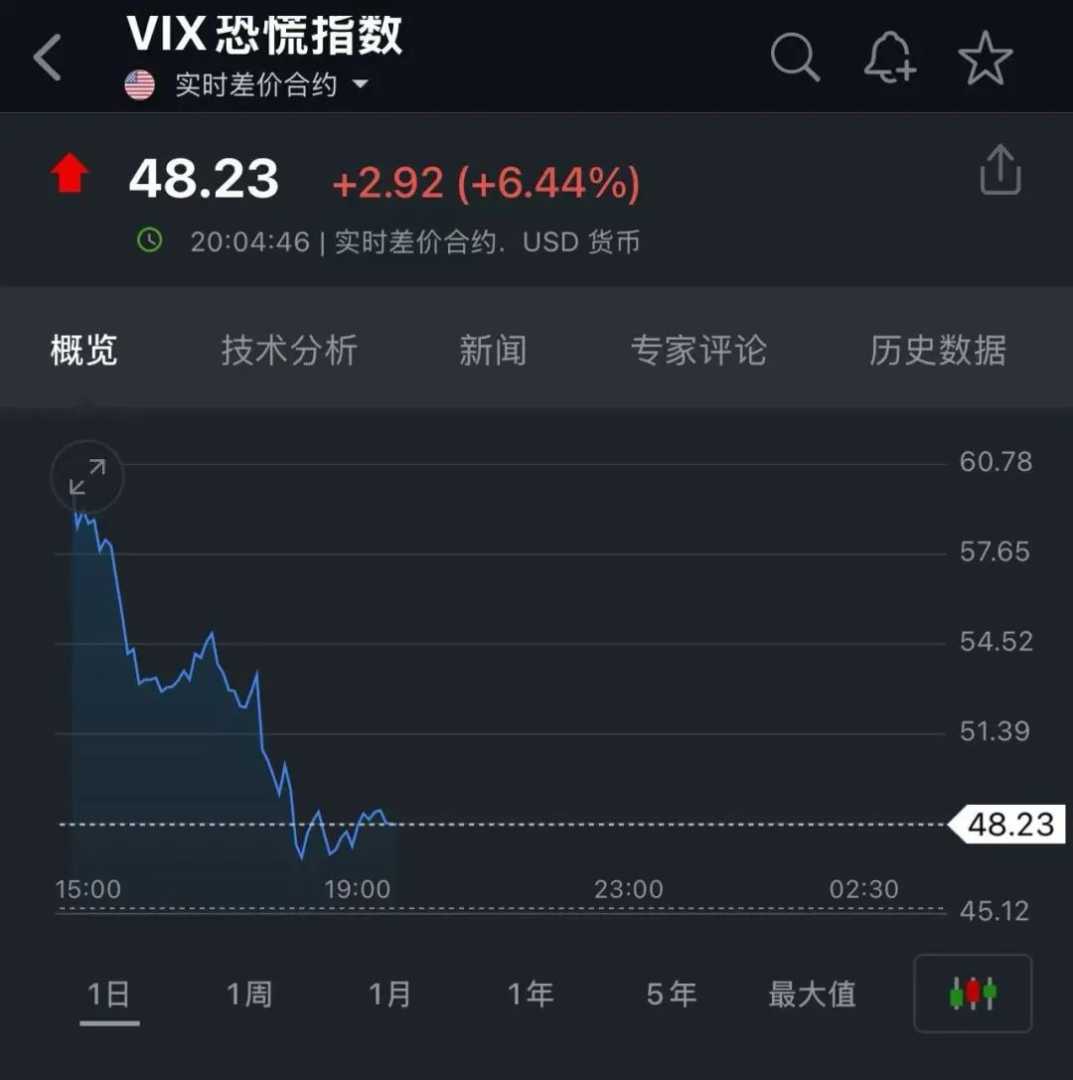The height and width of the screenshot is (1080, 1073).
Task: Switch to the 历史数据 tab
Action: click(x=937, y=350)
